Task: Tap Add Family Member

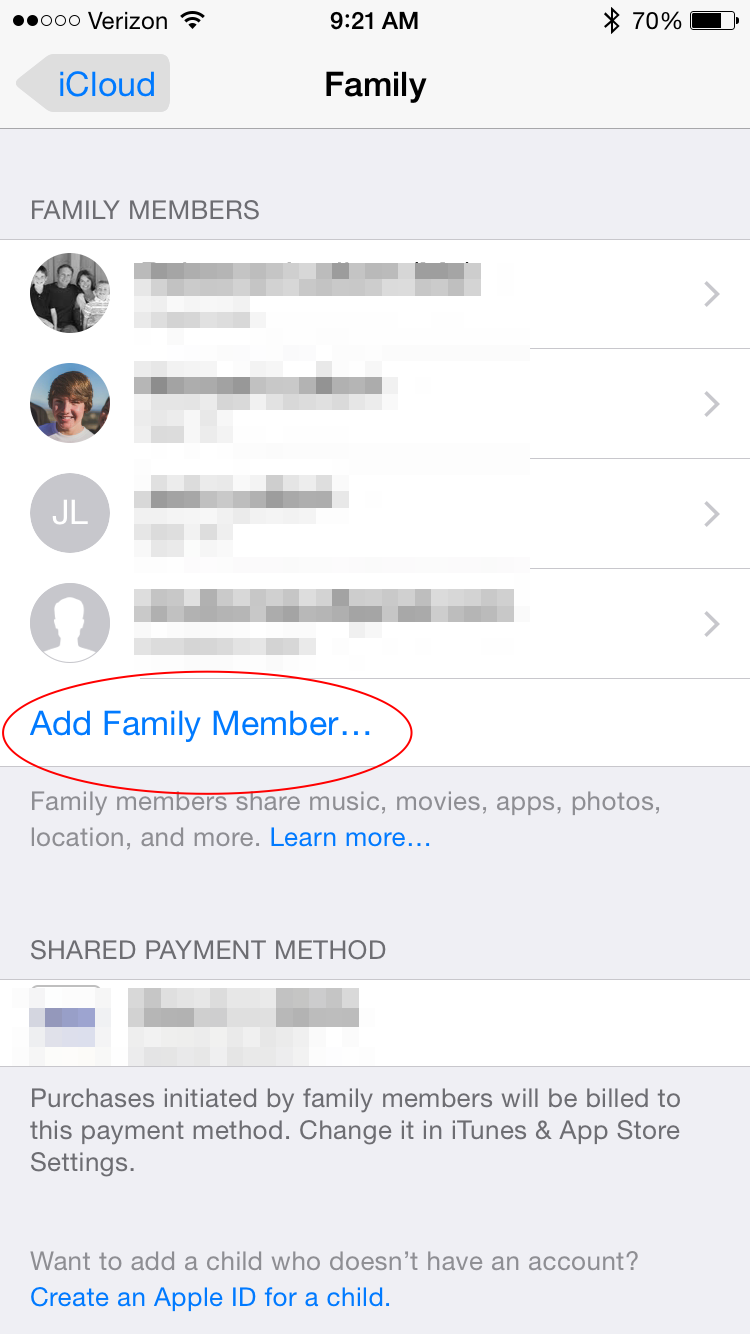Action: tap(201, 724)
